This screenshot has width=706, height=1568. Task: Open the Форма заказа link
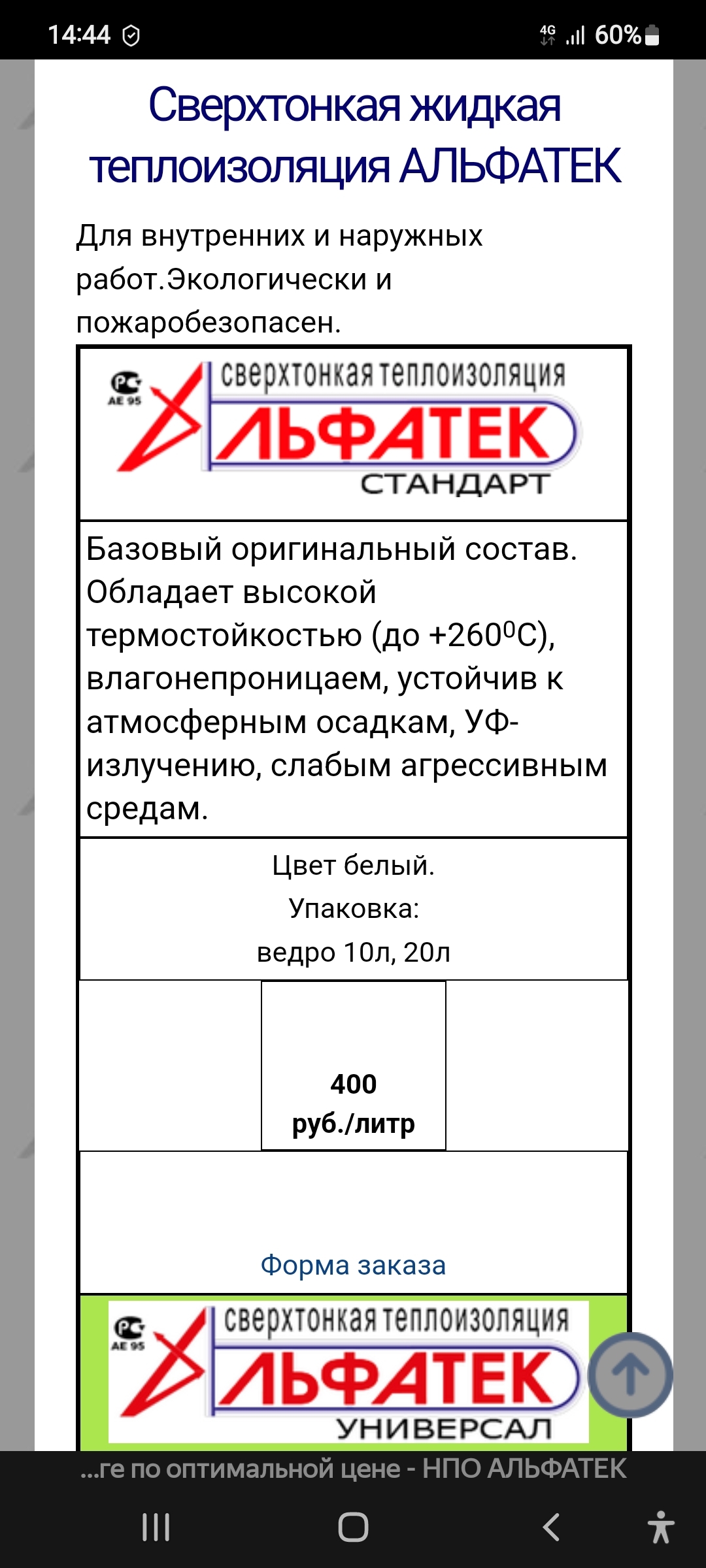click(x=353, y=1266)
